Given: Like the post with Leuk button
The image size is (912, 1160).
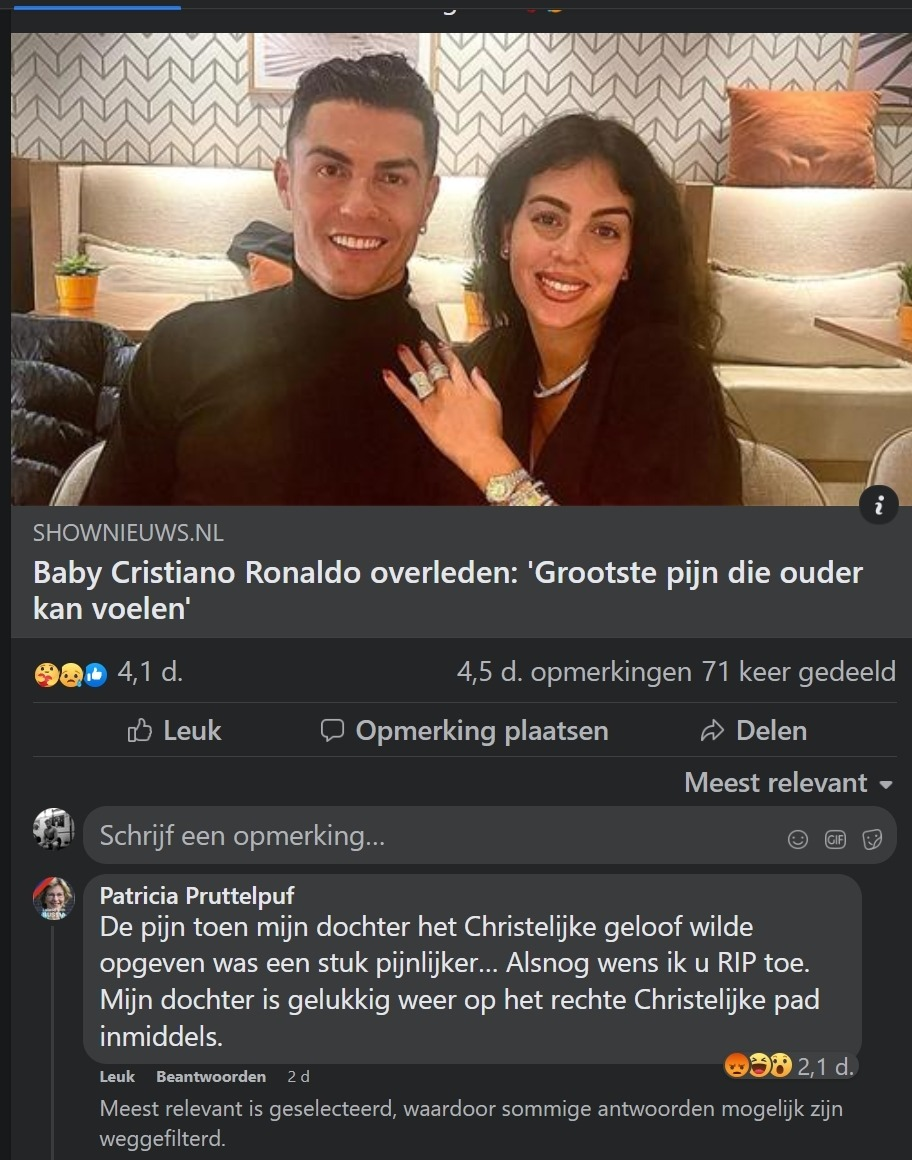Looking at the screenshot, I should click(174, 731).
